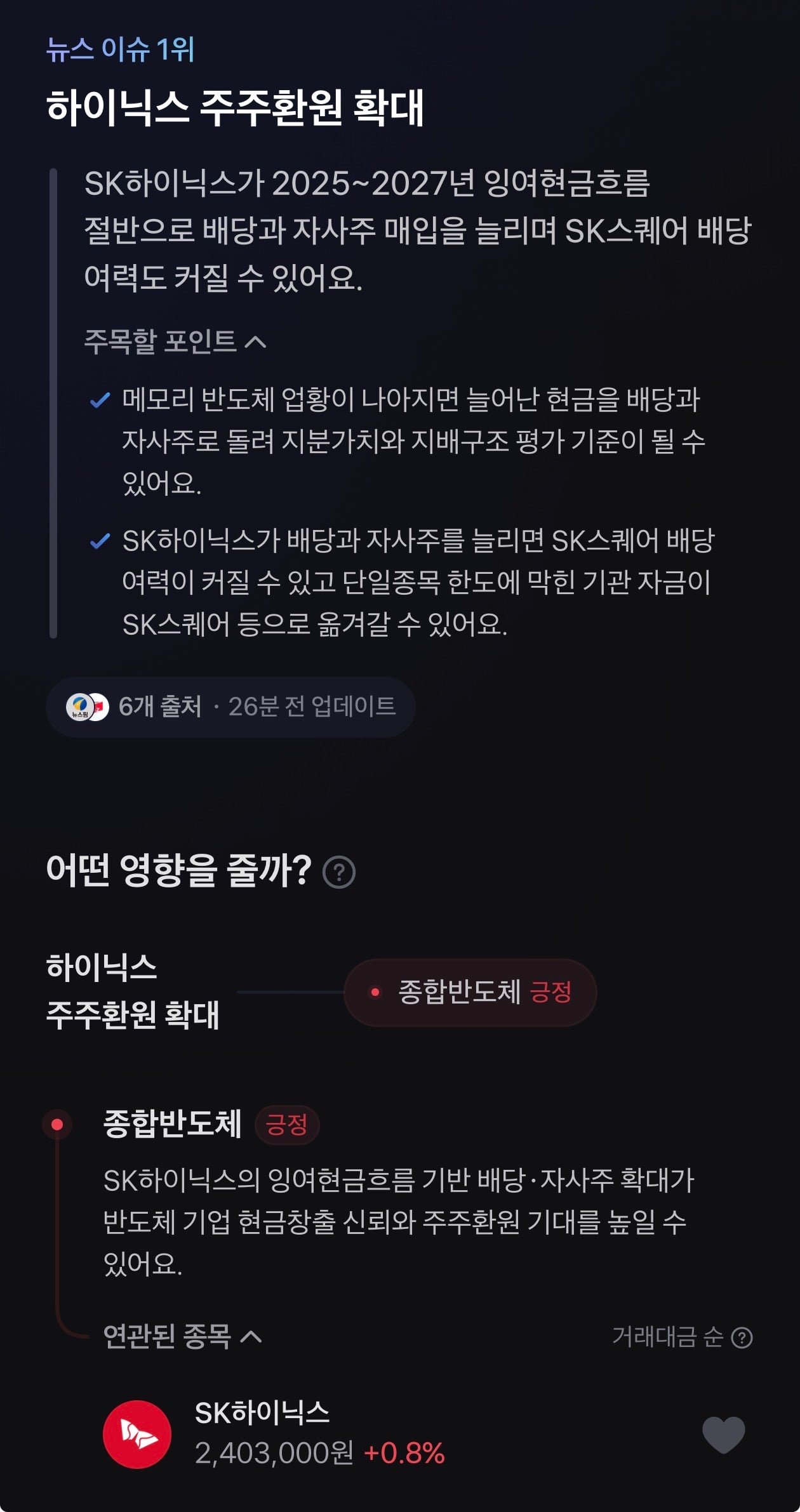Select the 종합반도체 긍정 chip
The height and width of the screenshot is (1512, 800).
click(470, 992)
